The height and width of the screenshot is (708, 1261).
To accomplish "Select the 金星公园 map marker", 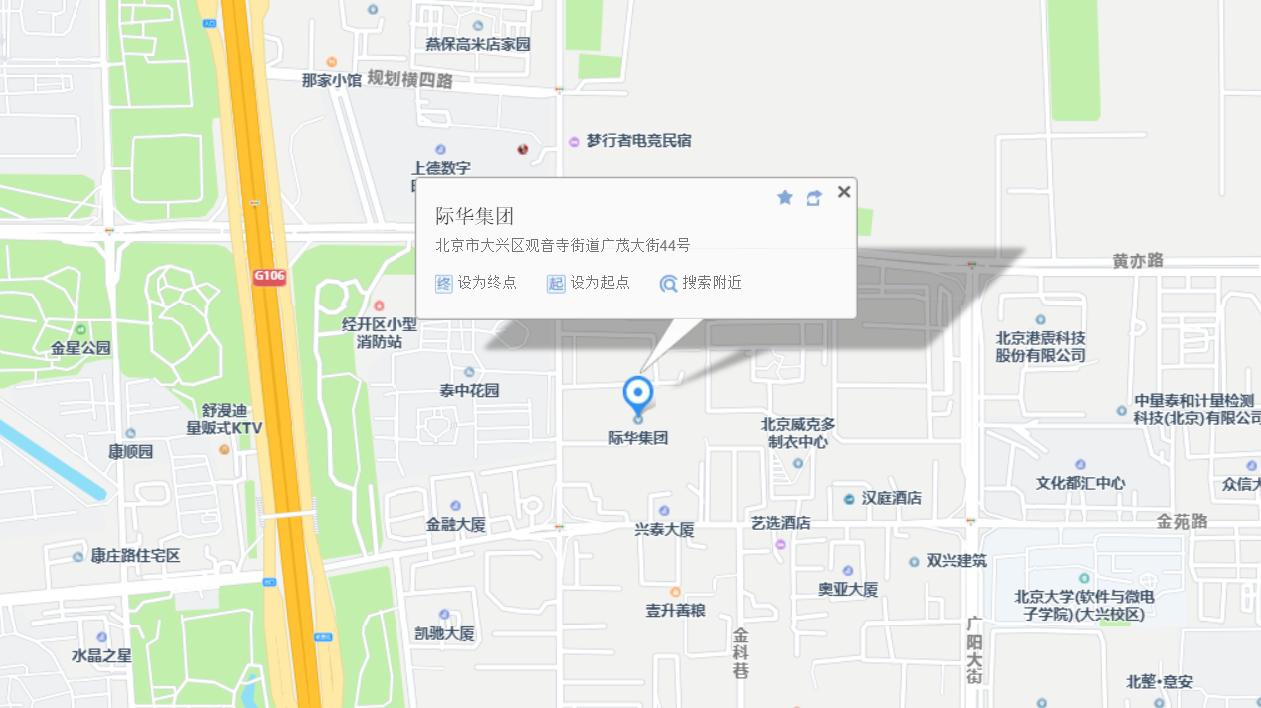I will pos(81,330).
